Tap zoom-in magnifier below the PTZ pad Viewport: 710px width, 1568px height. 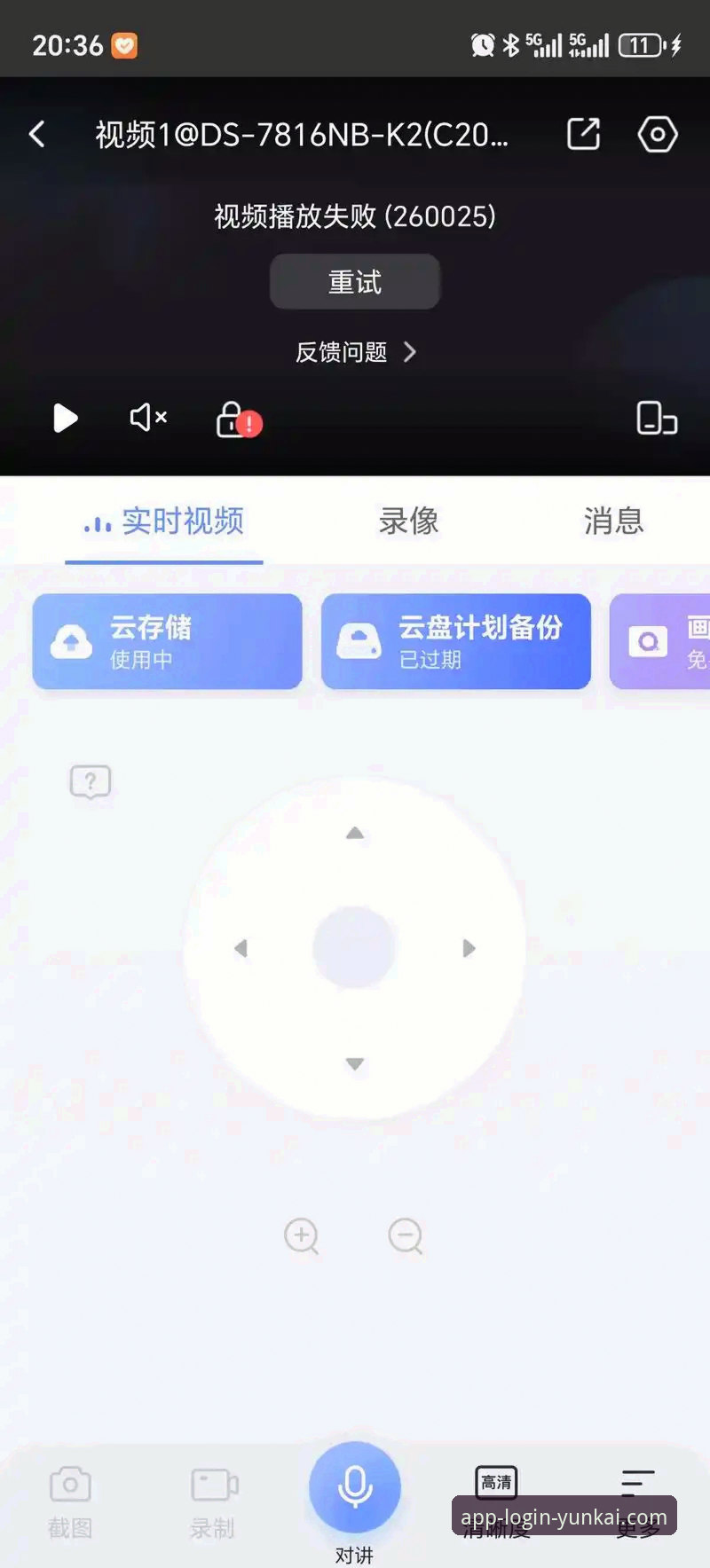point(302,1236)
